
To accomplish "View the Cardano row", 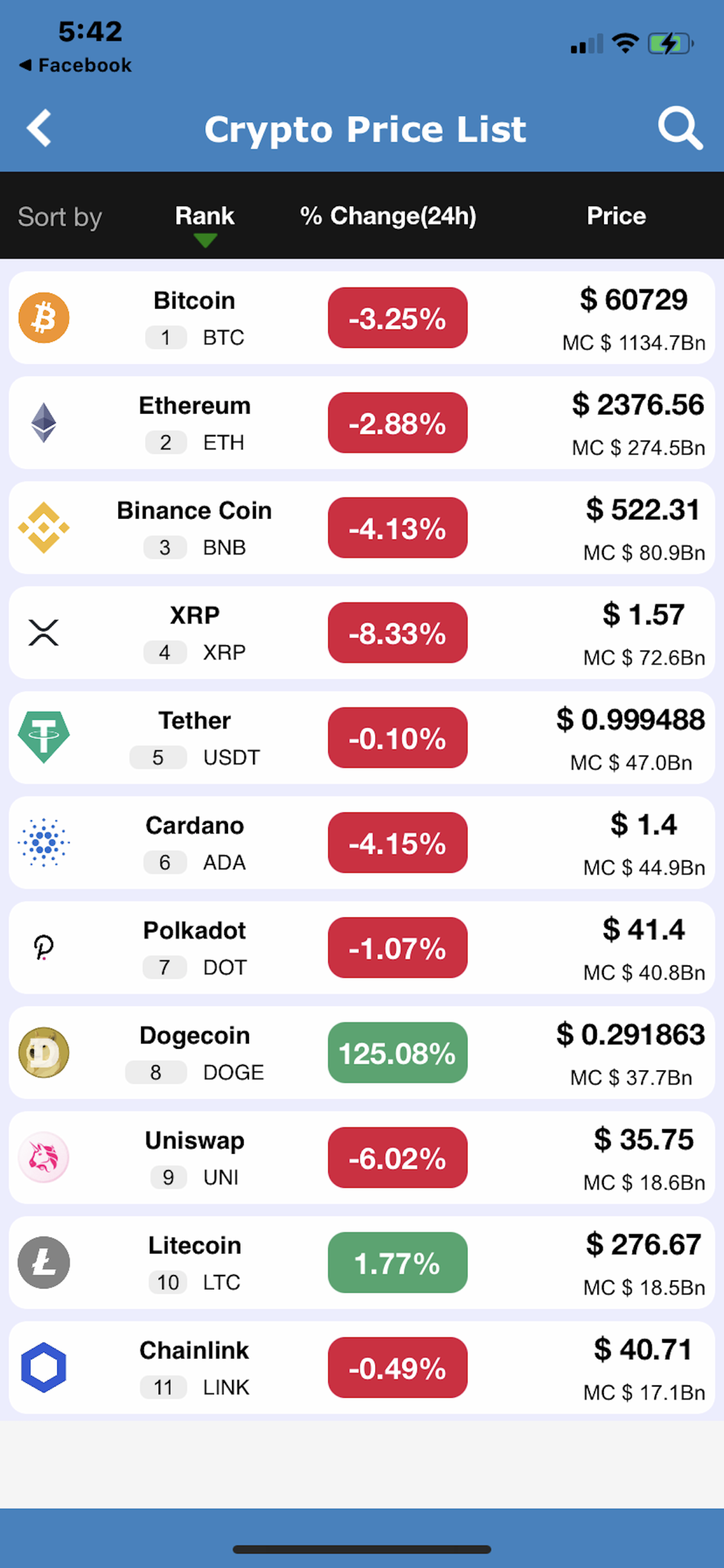I will coord(361,843).
